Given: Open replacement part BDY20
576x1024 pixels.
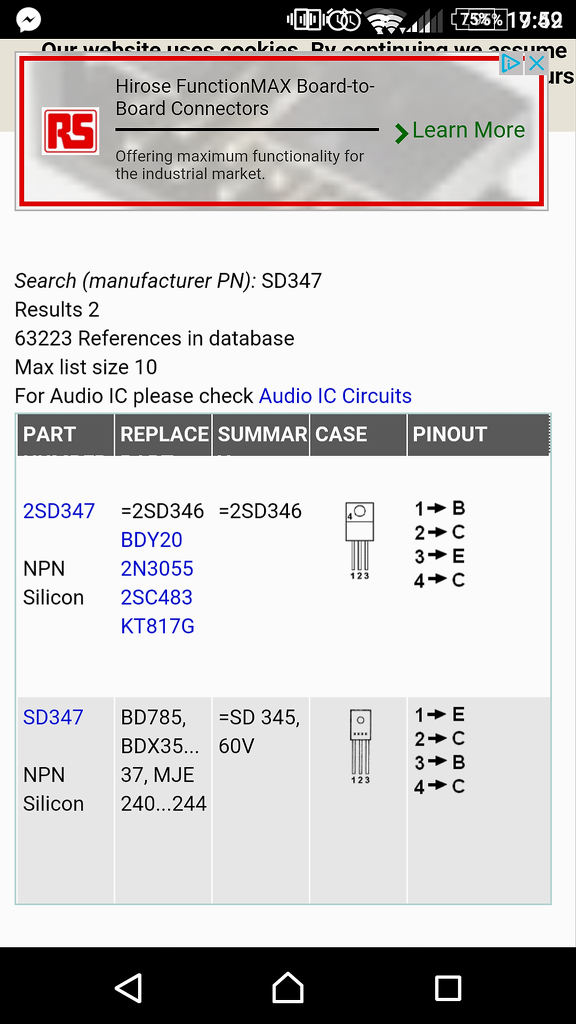Looking at the screenshot, I should (152, 540).
